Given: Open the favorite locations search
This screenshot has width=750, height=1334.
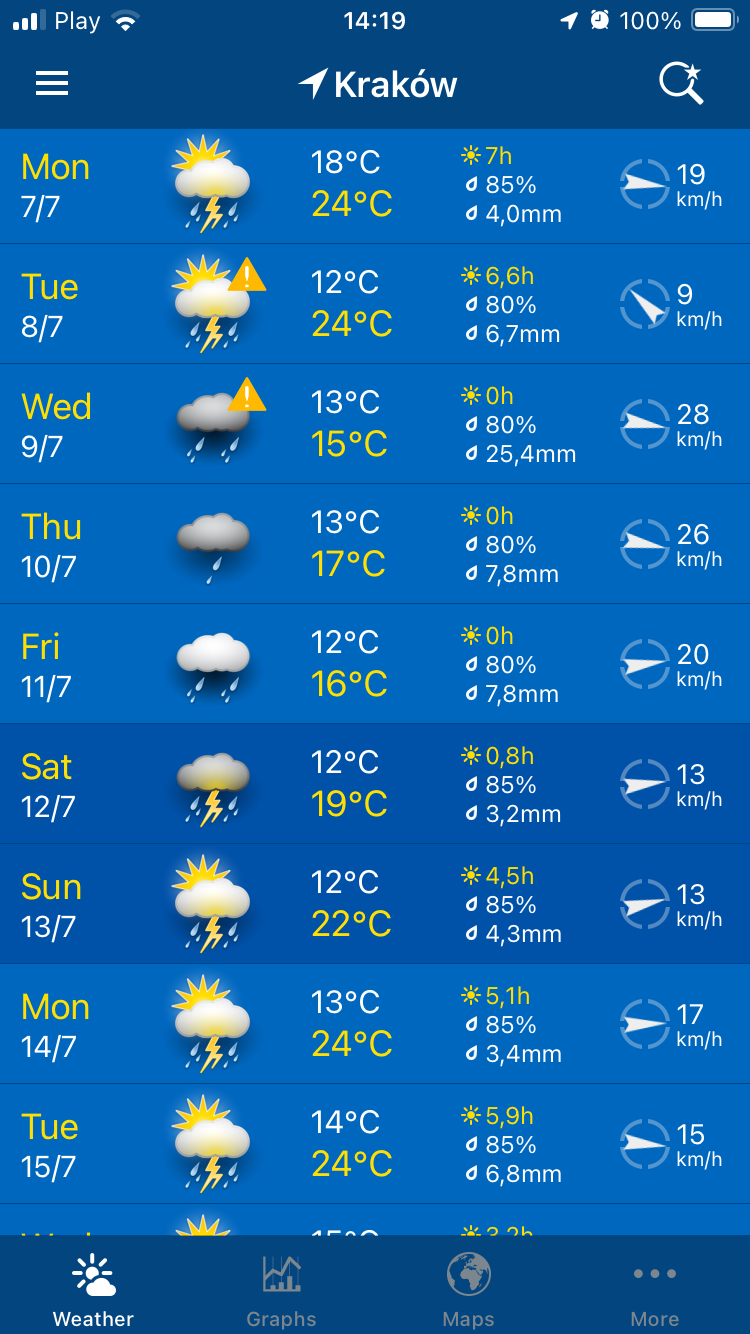Looking at the screenshot, I should (x=681, y=84).
